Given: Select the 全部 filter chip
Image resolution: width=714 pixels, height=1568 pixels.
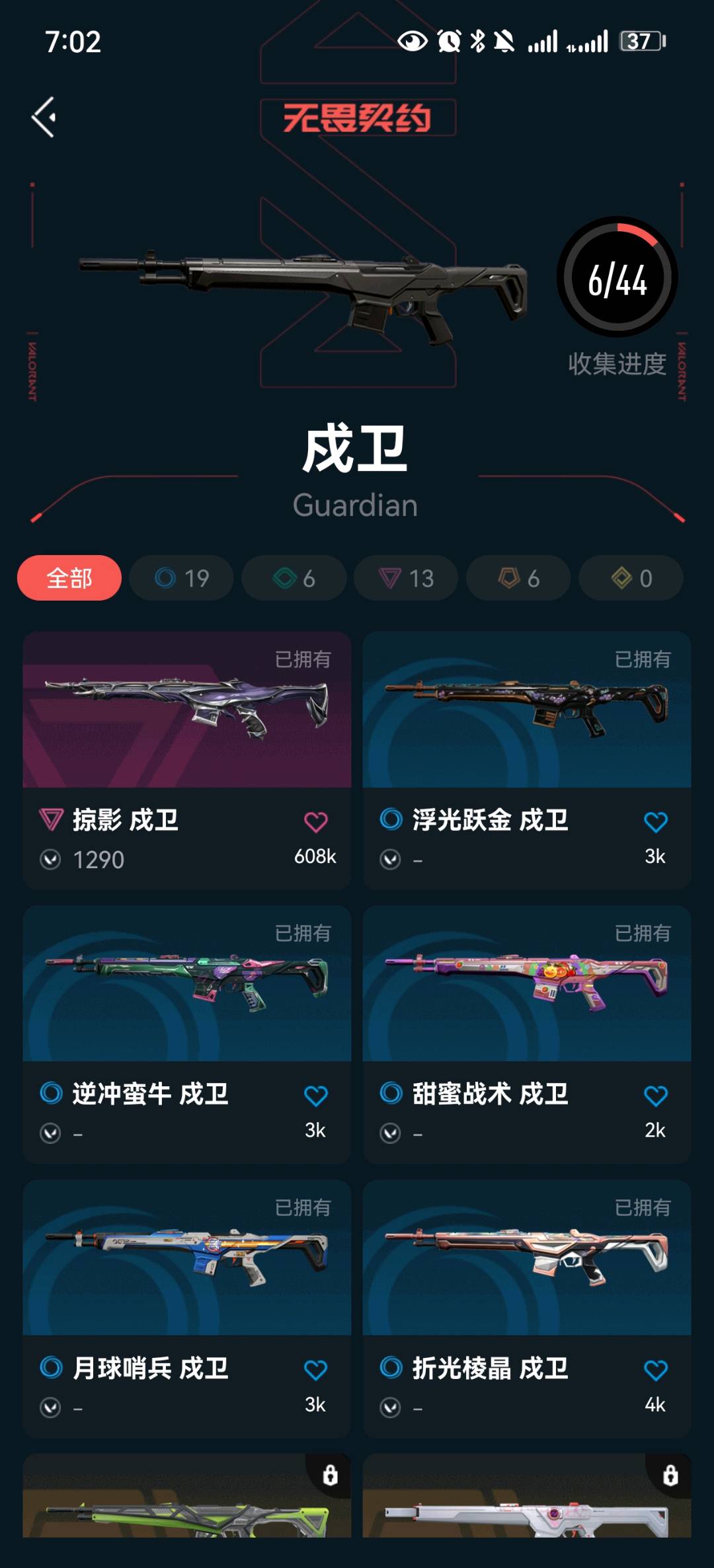Looking at the screenshot, I should [x=69, y=578].
